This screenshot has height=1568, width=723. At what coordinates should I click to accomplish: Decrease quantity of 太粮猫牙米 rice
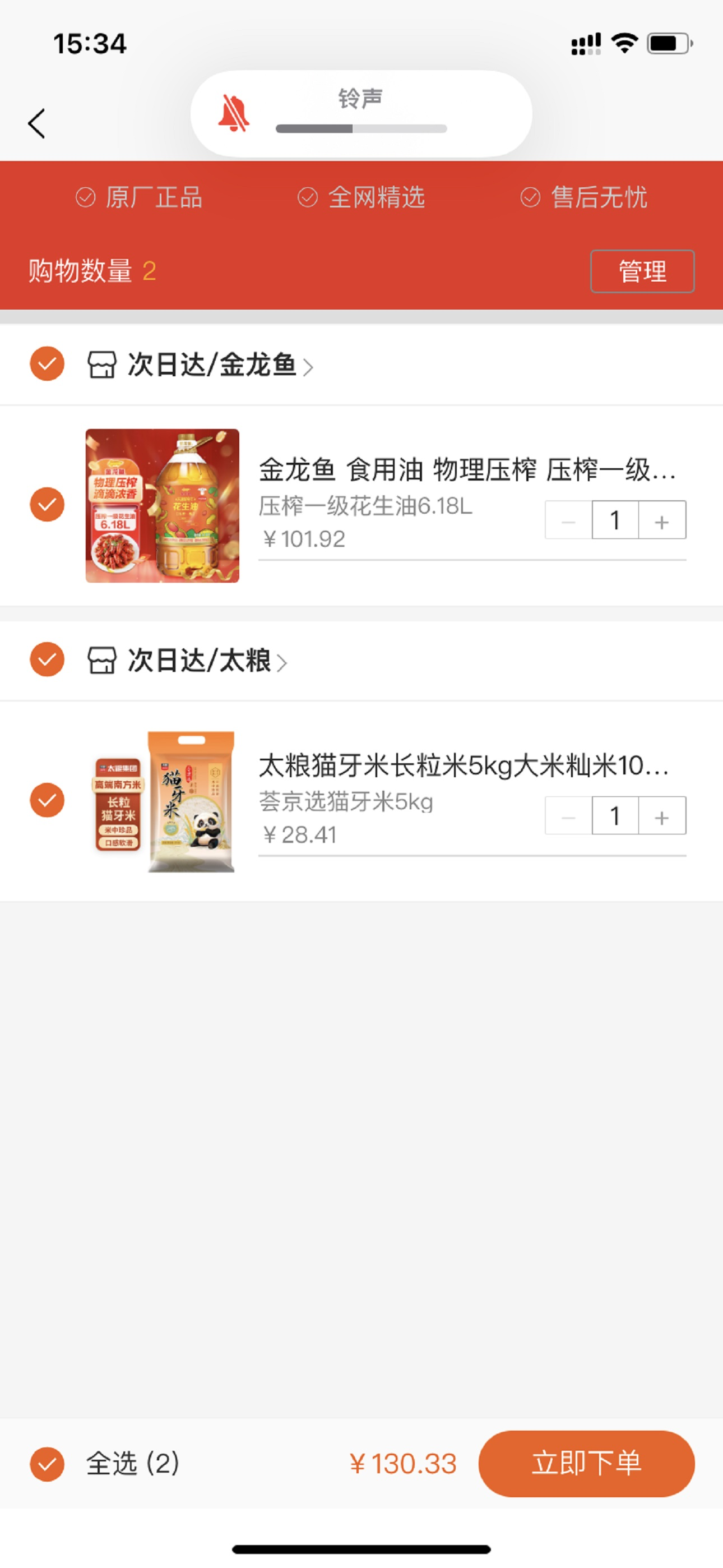tap(568, 815)
